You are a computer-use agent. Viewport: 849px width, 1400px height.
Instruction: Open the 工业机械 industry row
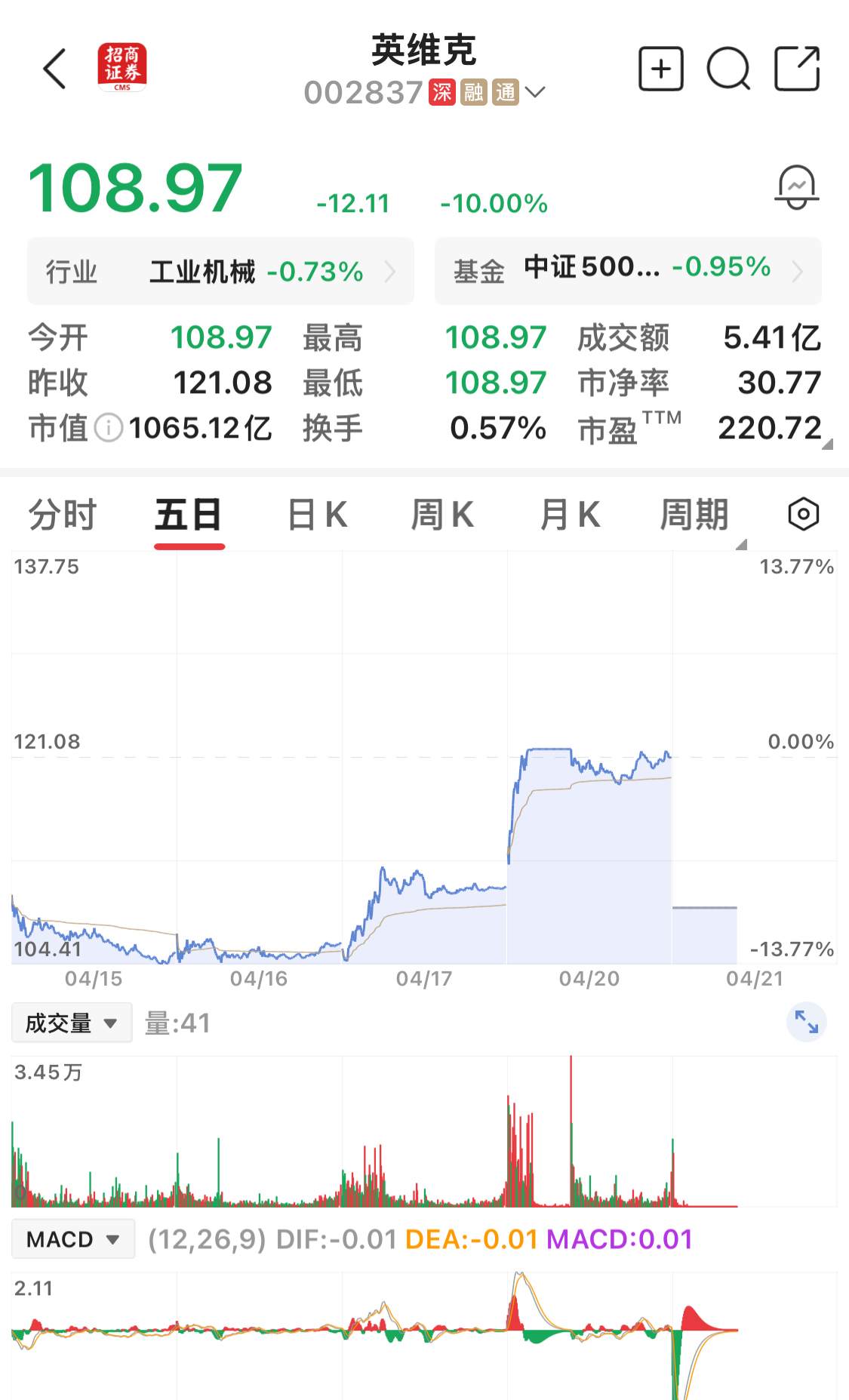point(220,272)
